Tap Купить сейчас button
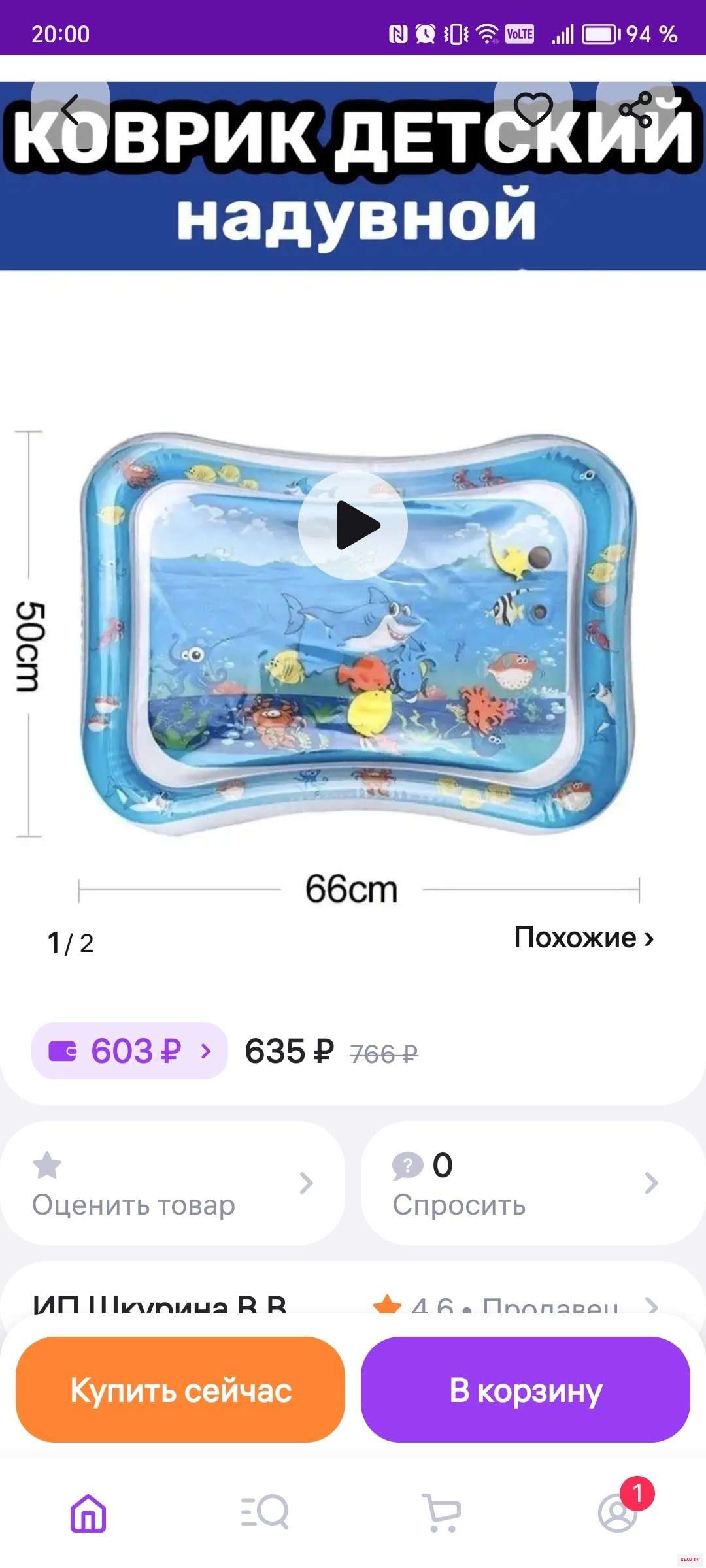The image size is (706, 1568). pos(180,1390)
